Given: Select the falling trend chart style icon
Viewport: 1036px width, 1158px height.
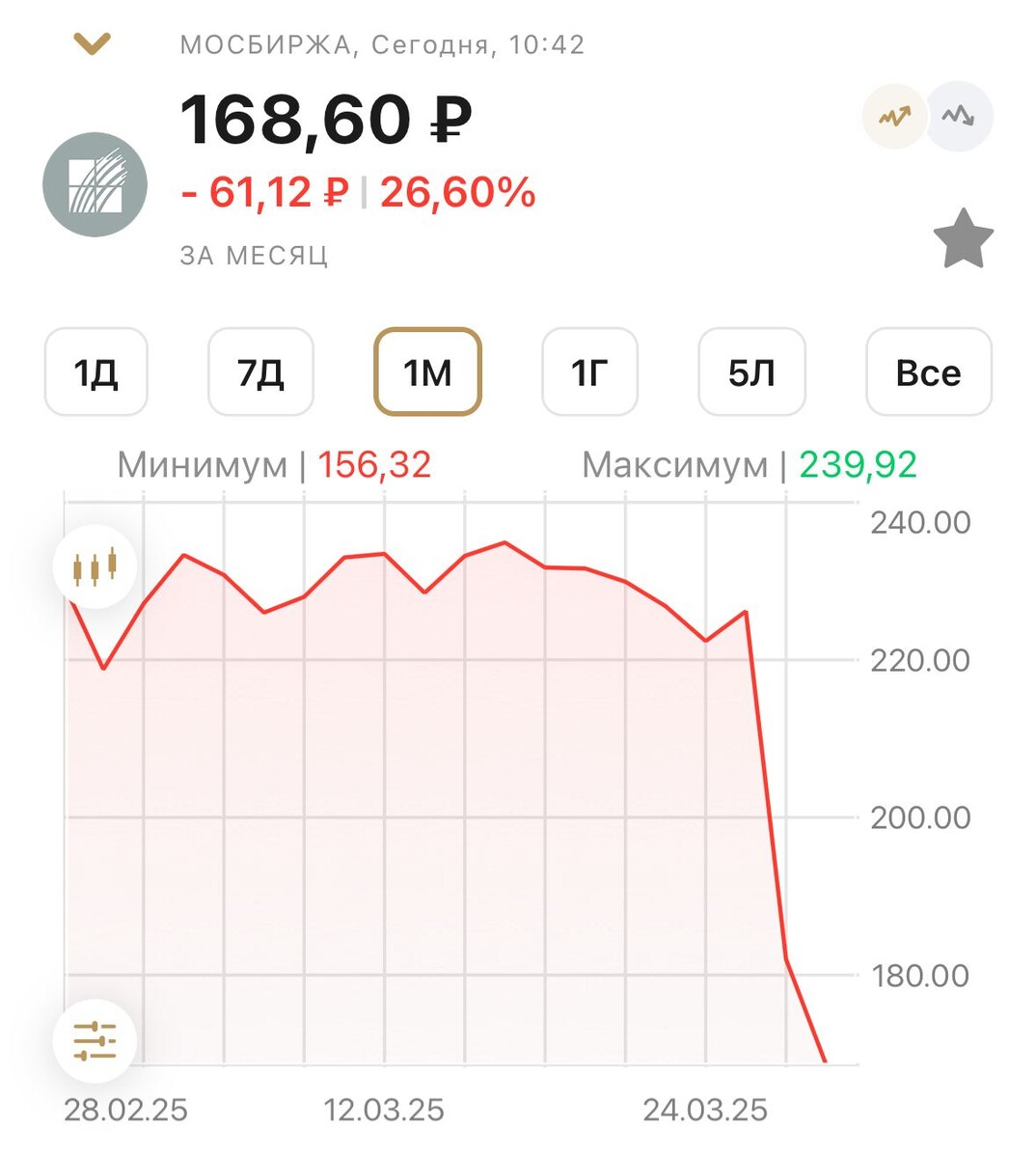Looking at the screenshot, I should pos(960,115).
